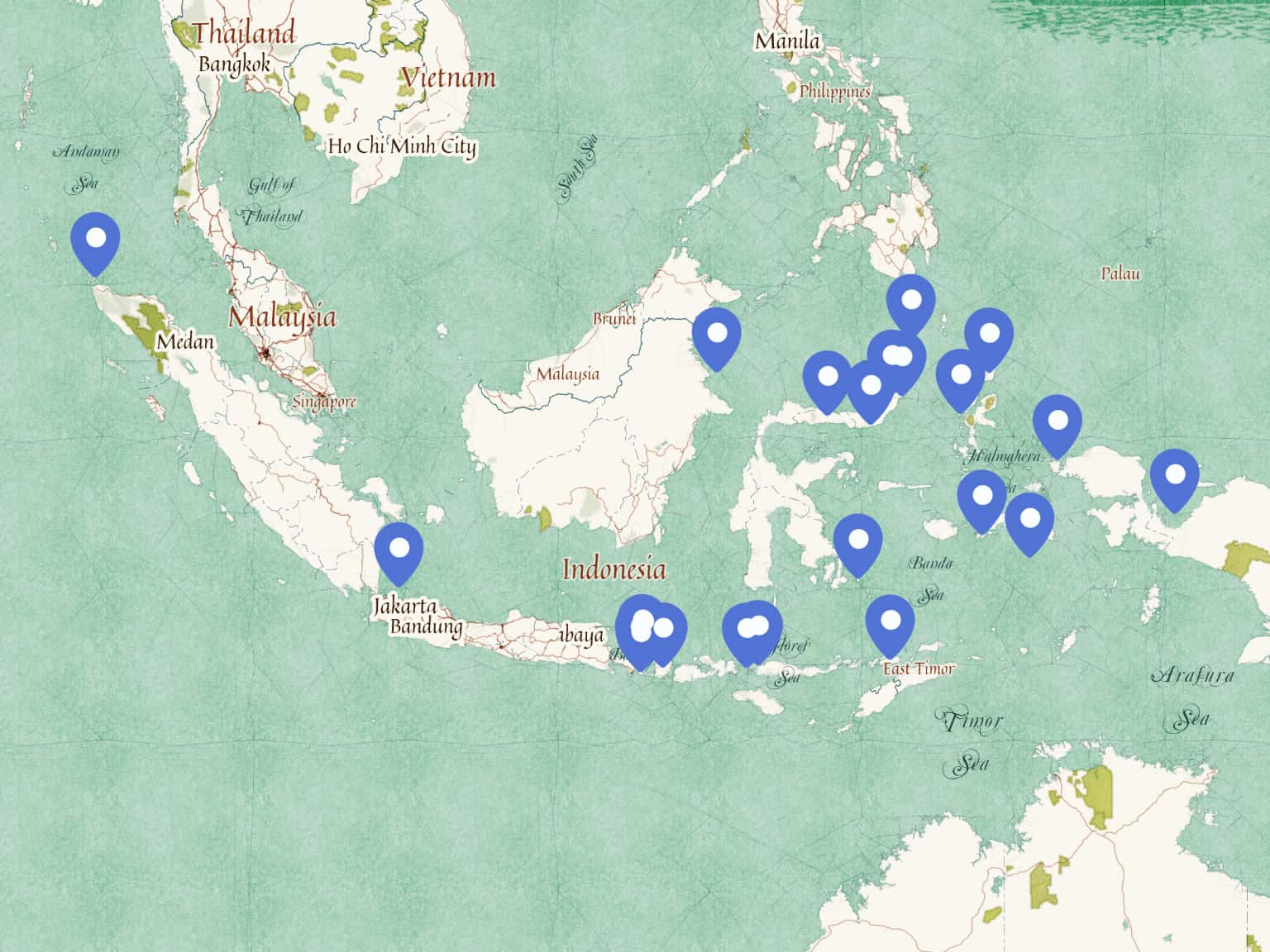Open the easternmost pin on Papua

(1175, 479)
